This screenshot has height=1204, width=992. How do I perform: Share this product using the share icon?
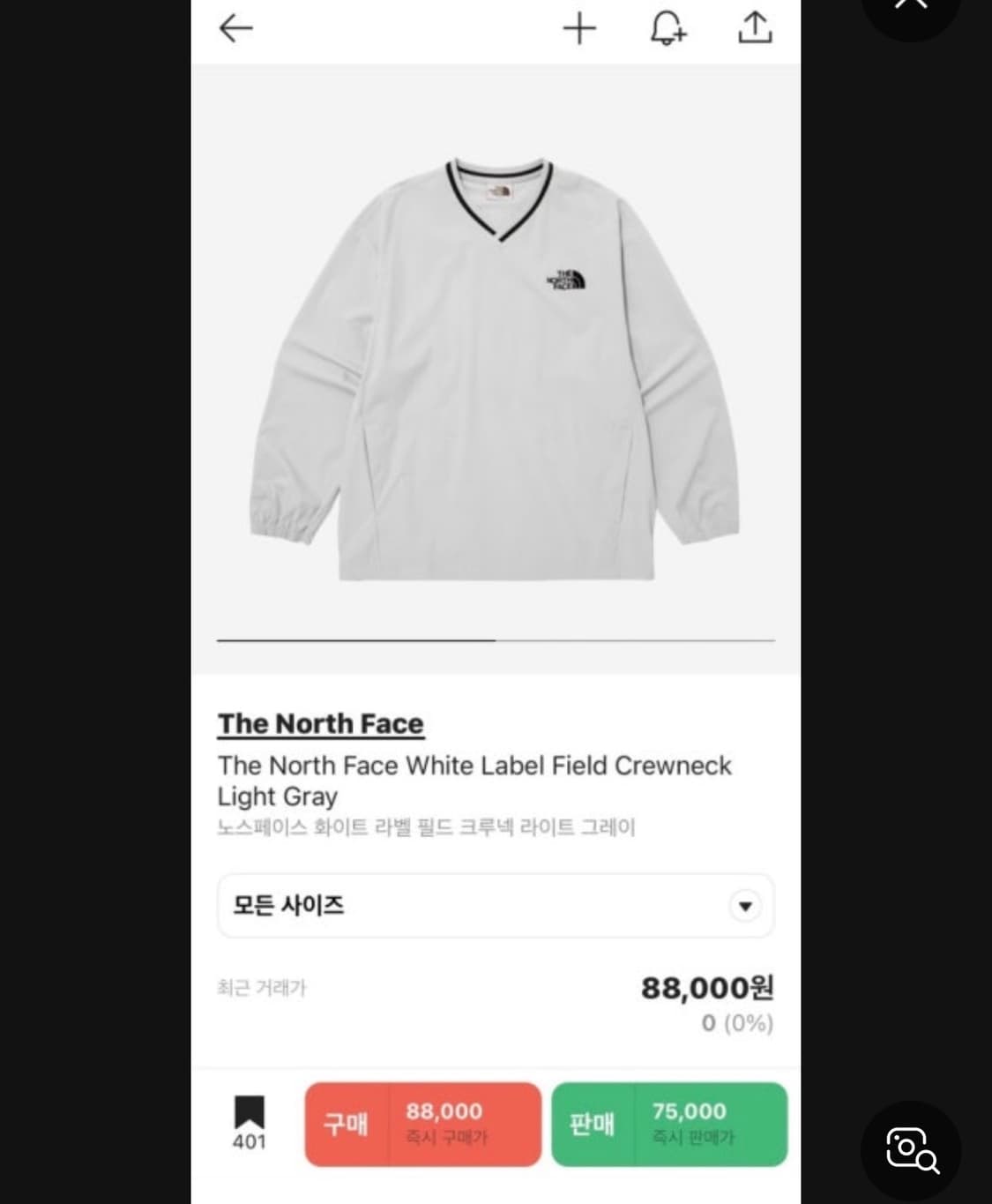756,29
